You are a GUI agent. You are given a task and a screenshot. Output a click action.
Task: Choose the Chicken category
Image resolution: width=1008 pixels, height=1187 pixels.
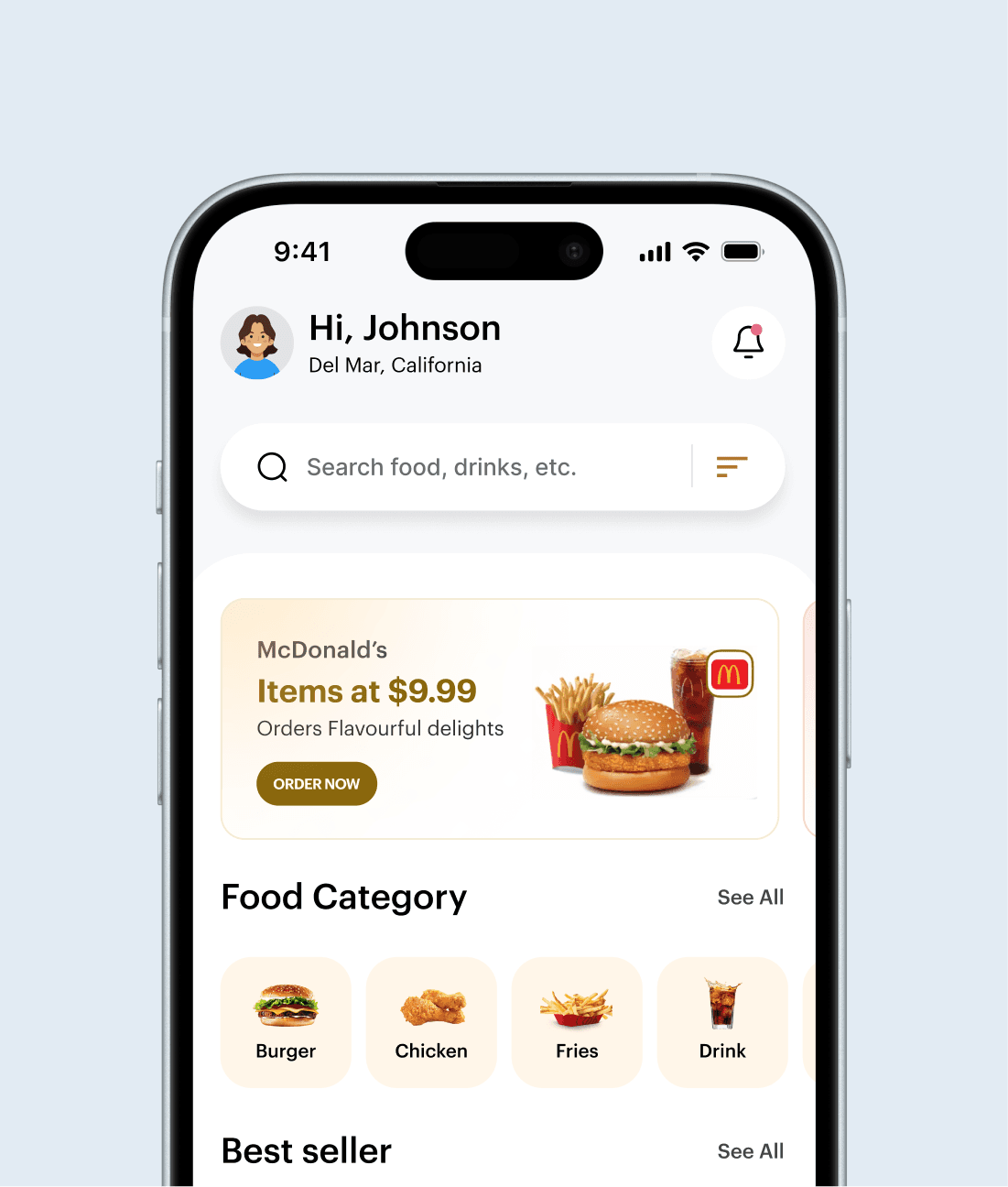431,1022
